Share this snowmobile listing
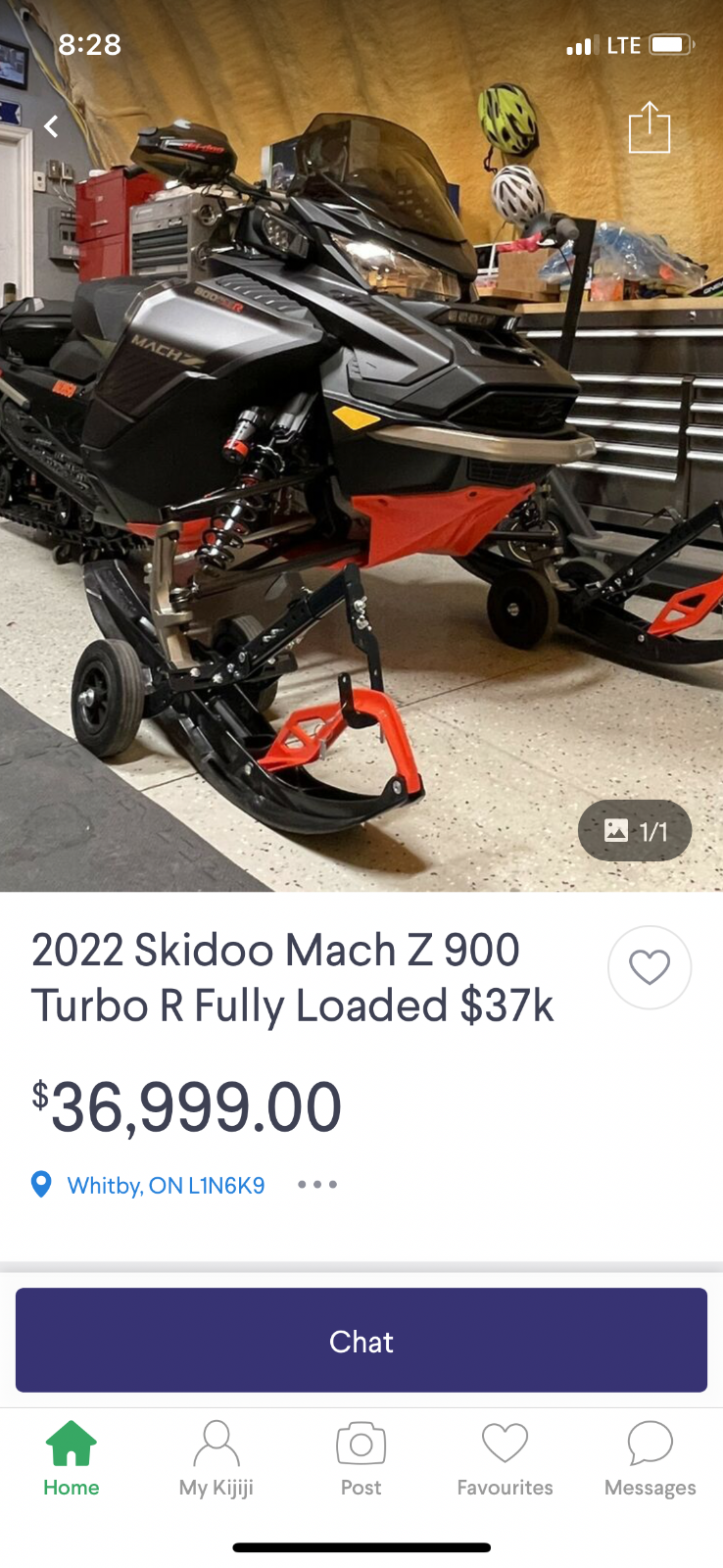 click(650, 127)
